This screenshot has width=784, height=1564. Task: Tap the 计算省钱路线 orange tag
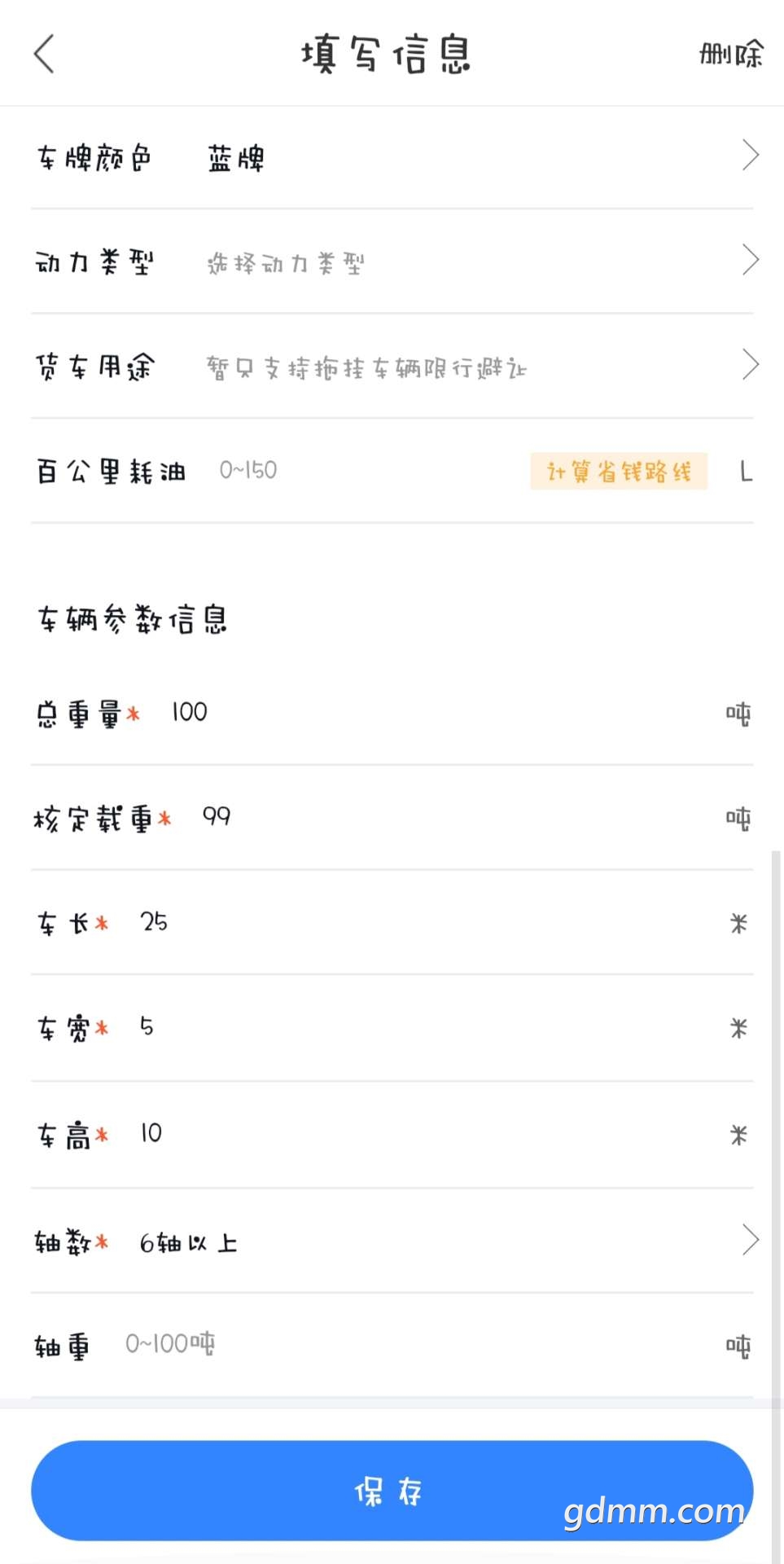(619, 471)
